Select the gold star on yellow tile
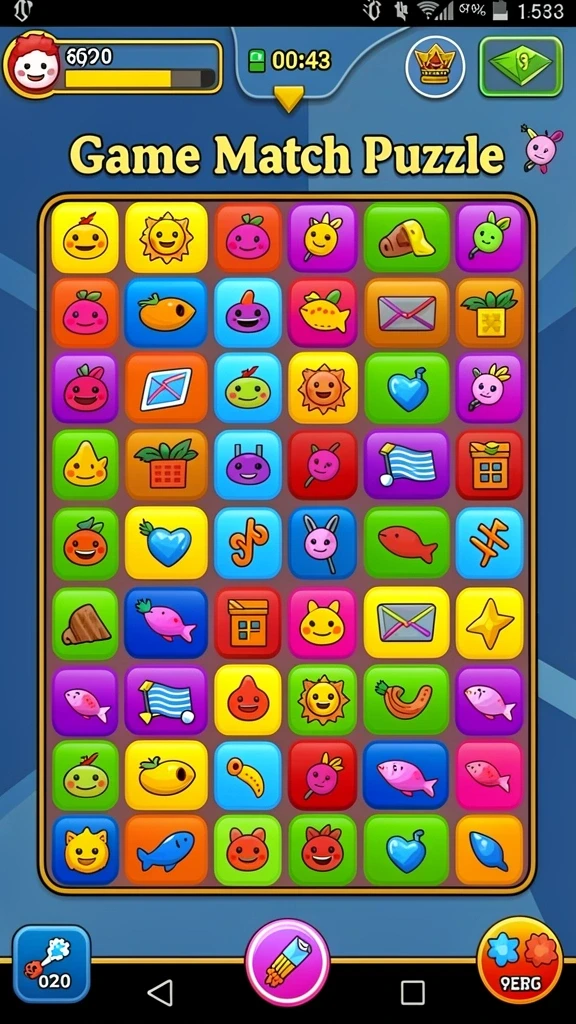 (489, 623)
